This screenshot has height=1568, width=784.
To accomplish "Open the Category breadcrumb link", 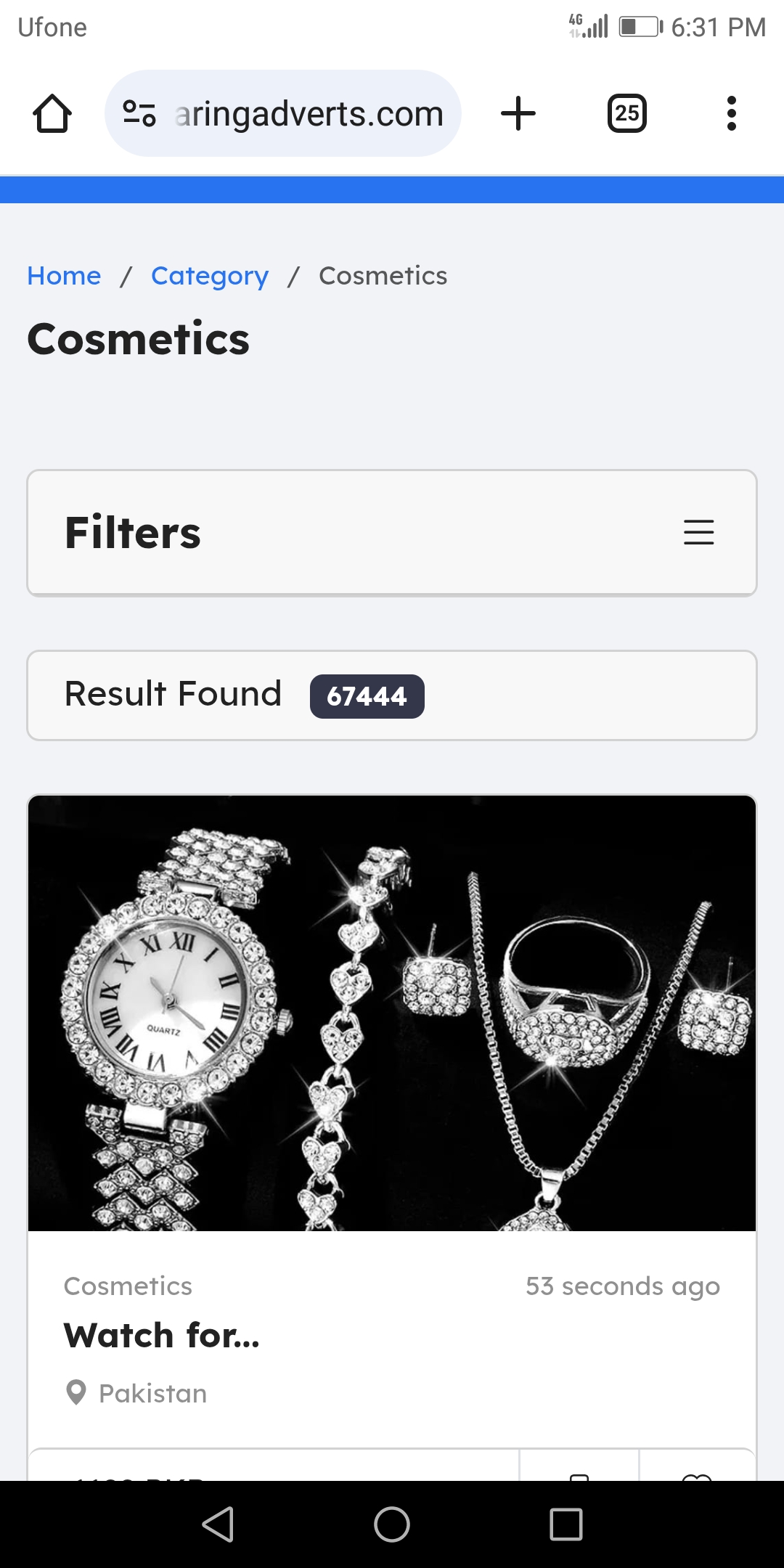I will pyautogui.click(x=210, y=276).
